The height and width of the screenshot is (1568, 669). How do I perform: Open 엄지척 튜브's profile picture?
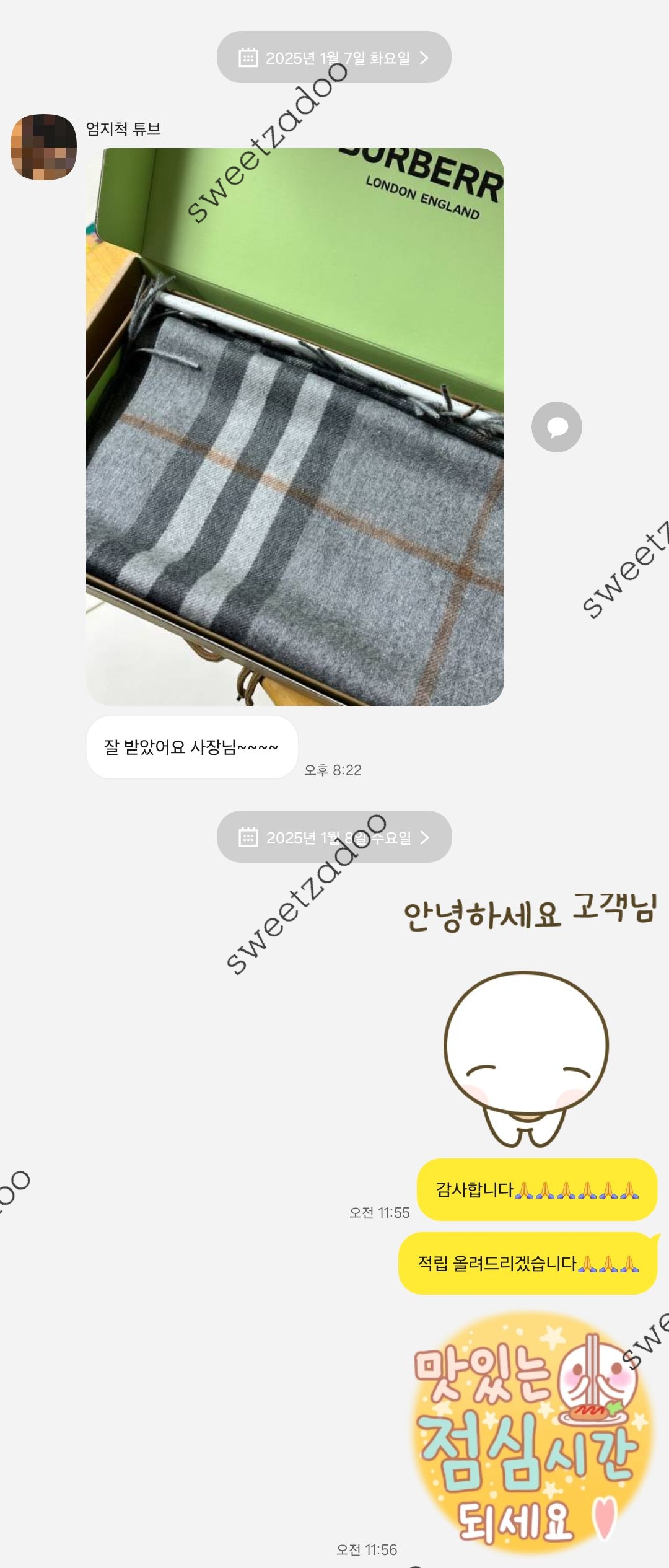(x=43, y=147)
